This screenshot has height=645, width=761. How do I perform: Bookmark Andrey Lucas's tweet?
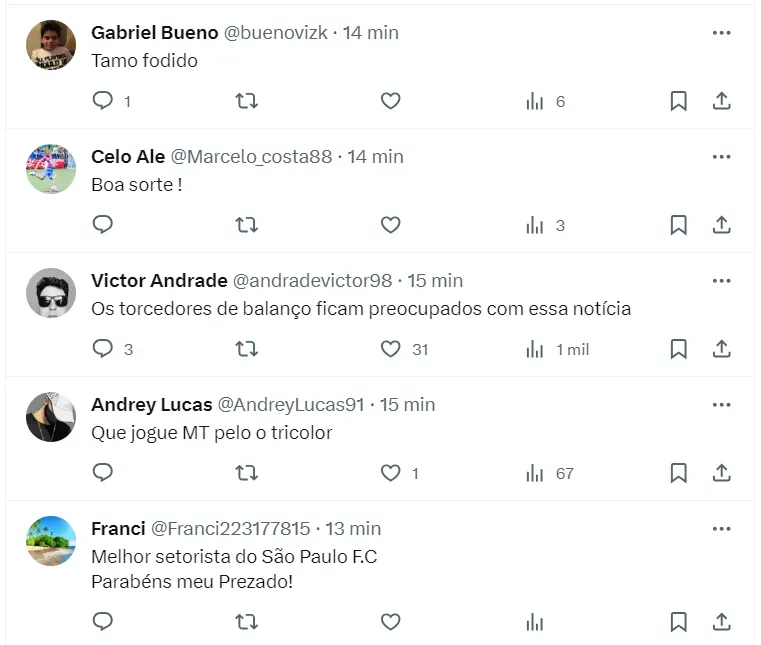point(678,473)
